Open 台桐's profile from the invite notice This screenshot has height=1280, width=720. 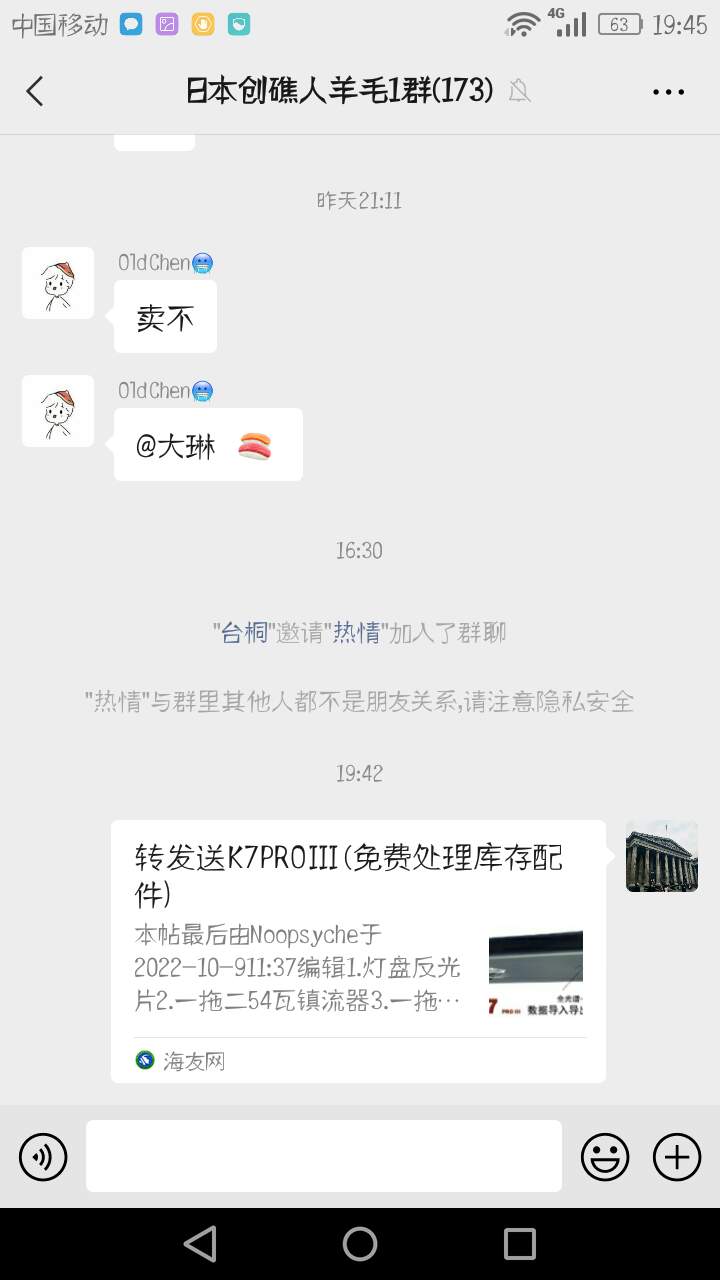(x=244, y=632)
